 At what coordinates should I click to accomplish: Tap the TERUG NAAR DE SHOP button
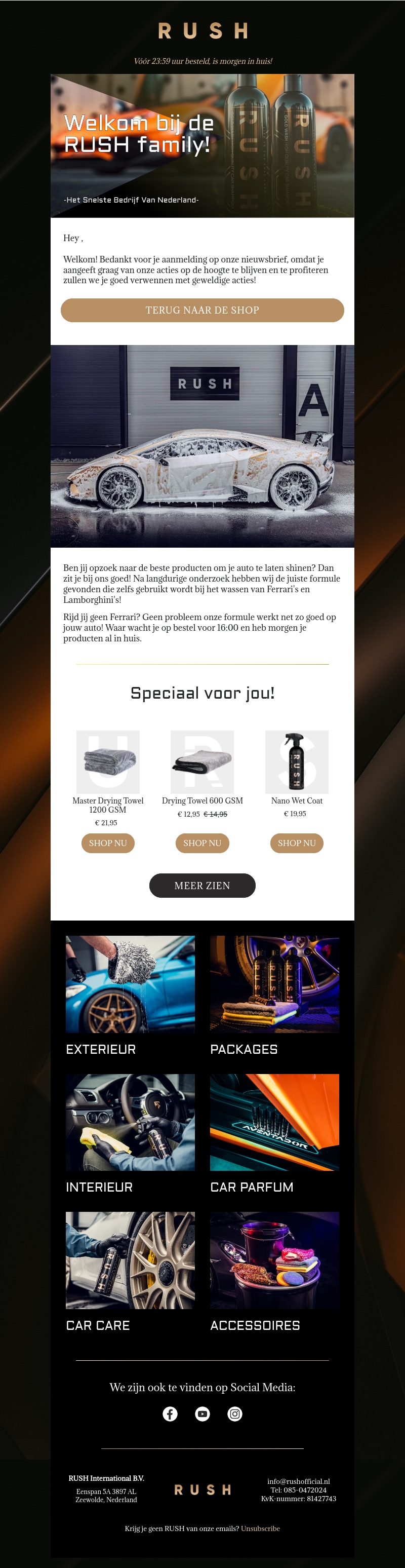(202, 310)
